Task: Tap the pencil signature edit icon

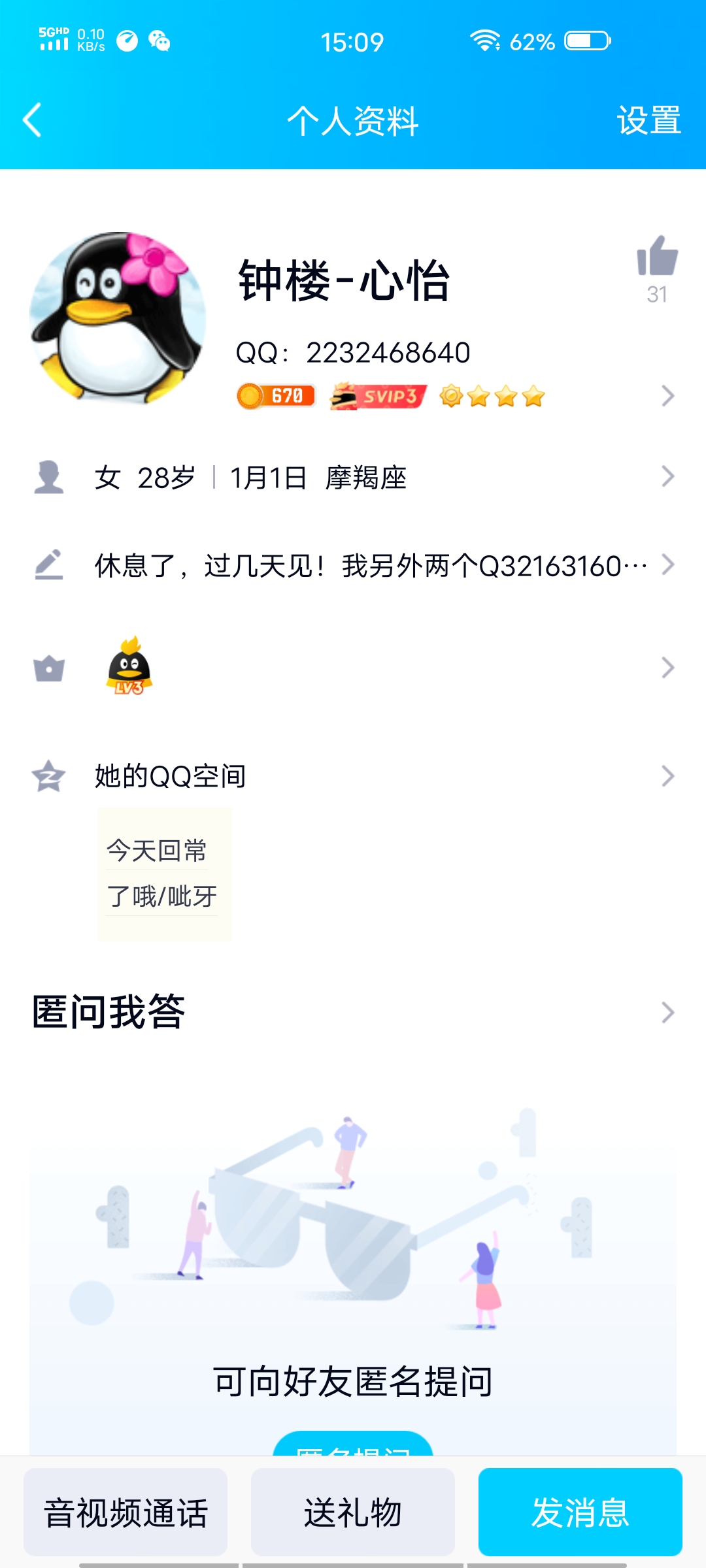Action: tap(49, 563)
